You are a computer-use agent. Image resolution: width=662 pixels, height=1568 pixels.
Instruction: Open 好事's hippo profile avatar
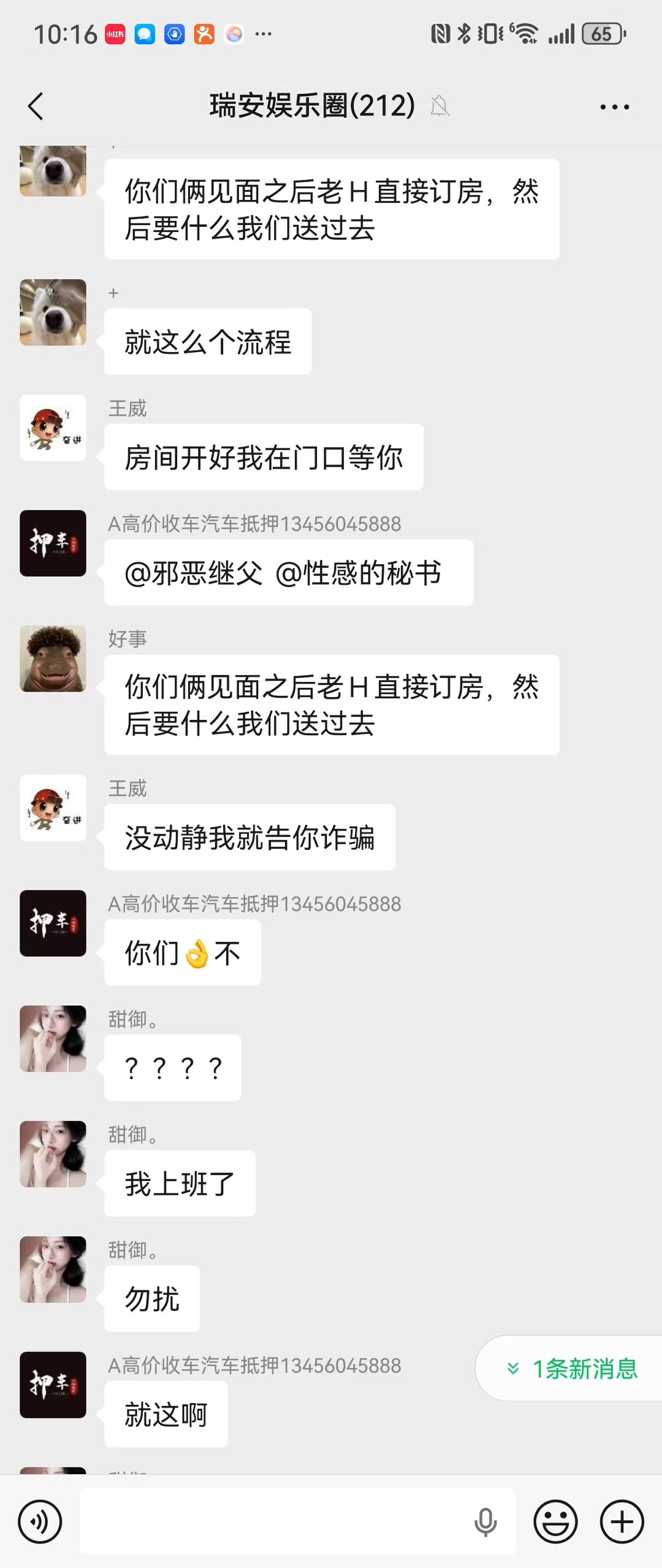pyautogui.click(x=53, y=659)
